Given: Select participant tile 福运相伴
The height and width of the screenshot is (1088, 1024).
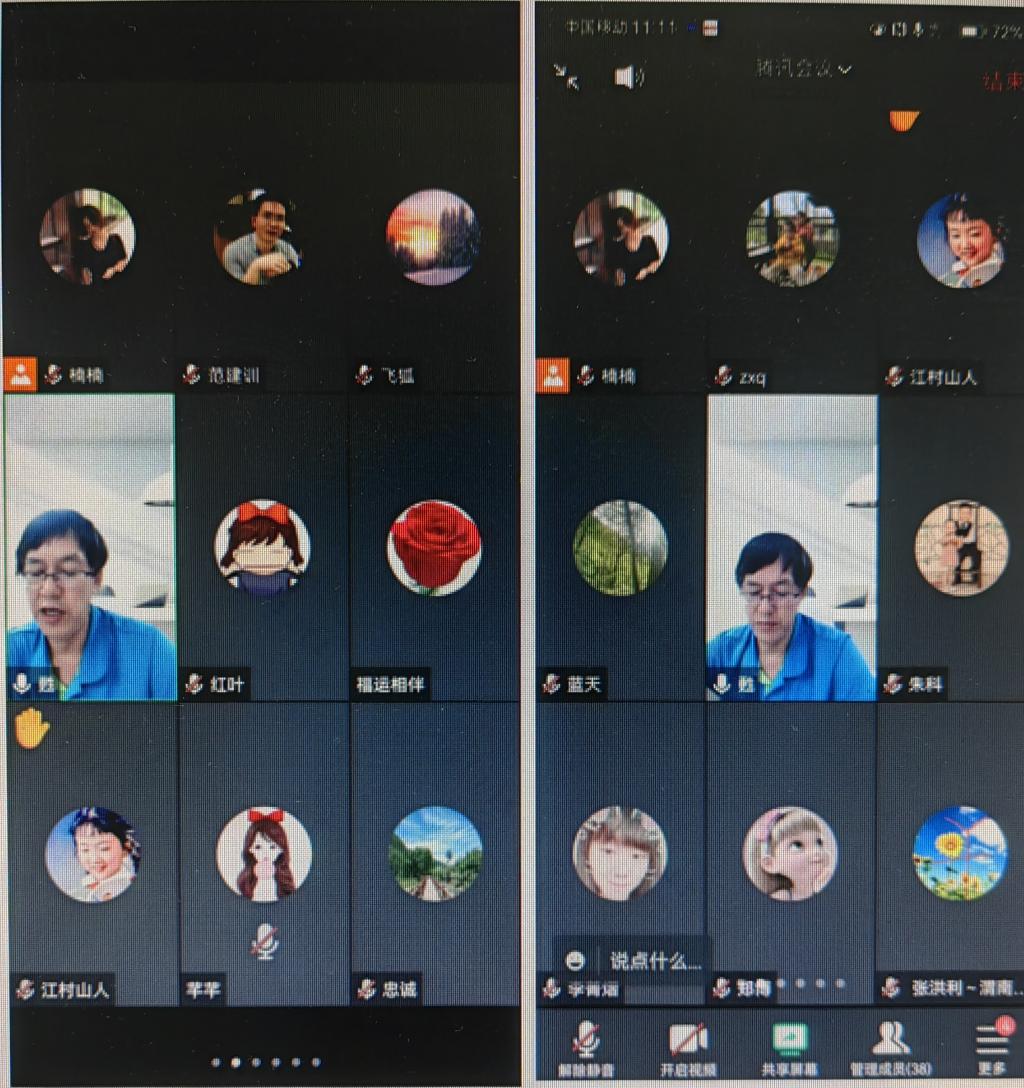Looking at the screenshot, I should pos(434,548).
